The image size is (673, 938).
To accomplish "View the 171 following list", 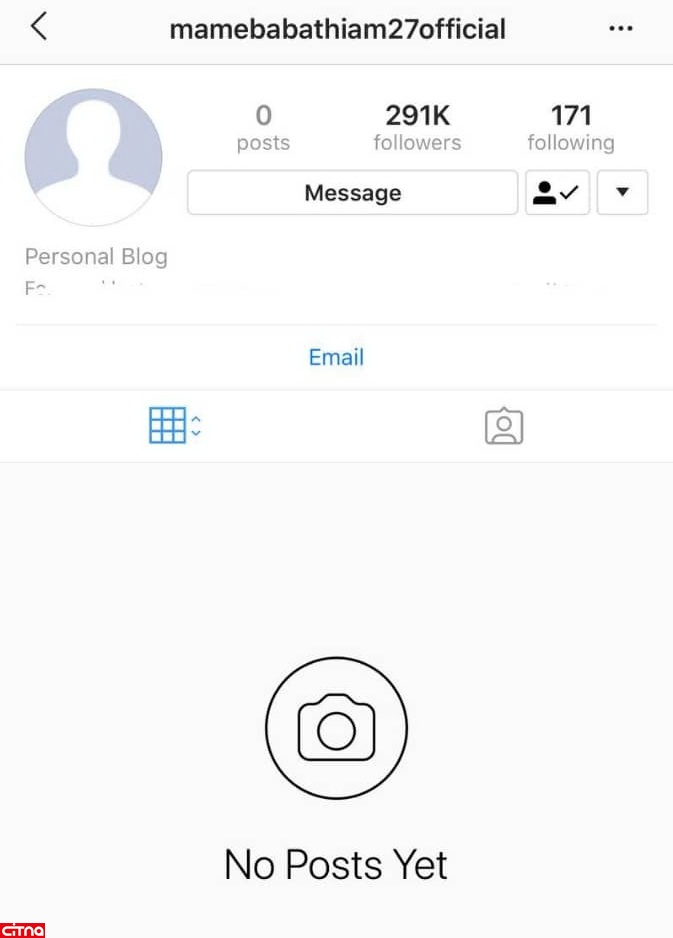I will pyautogui.click(x=570, y=128).
